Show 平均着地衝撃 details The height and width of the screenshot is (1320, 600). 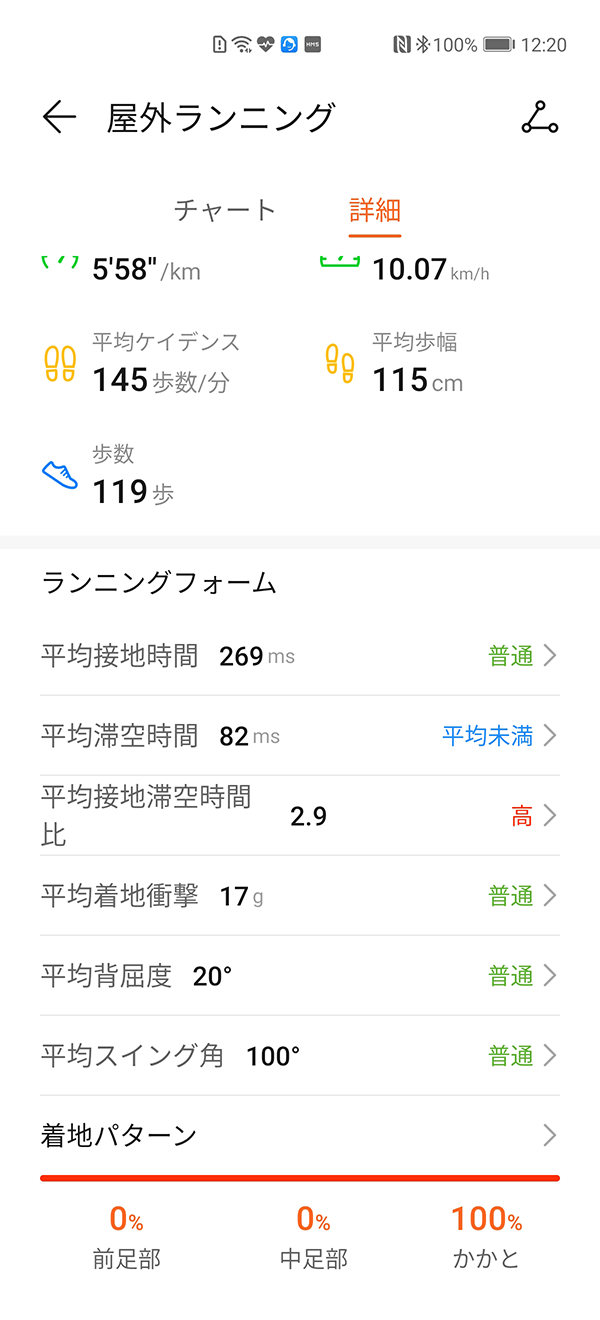tap(300, 896)
